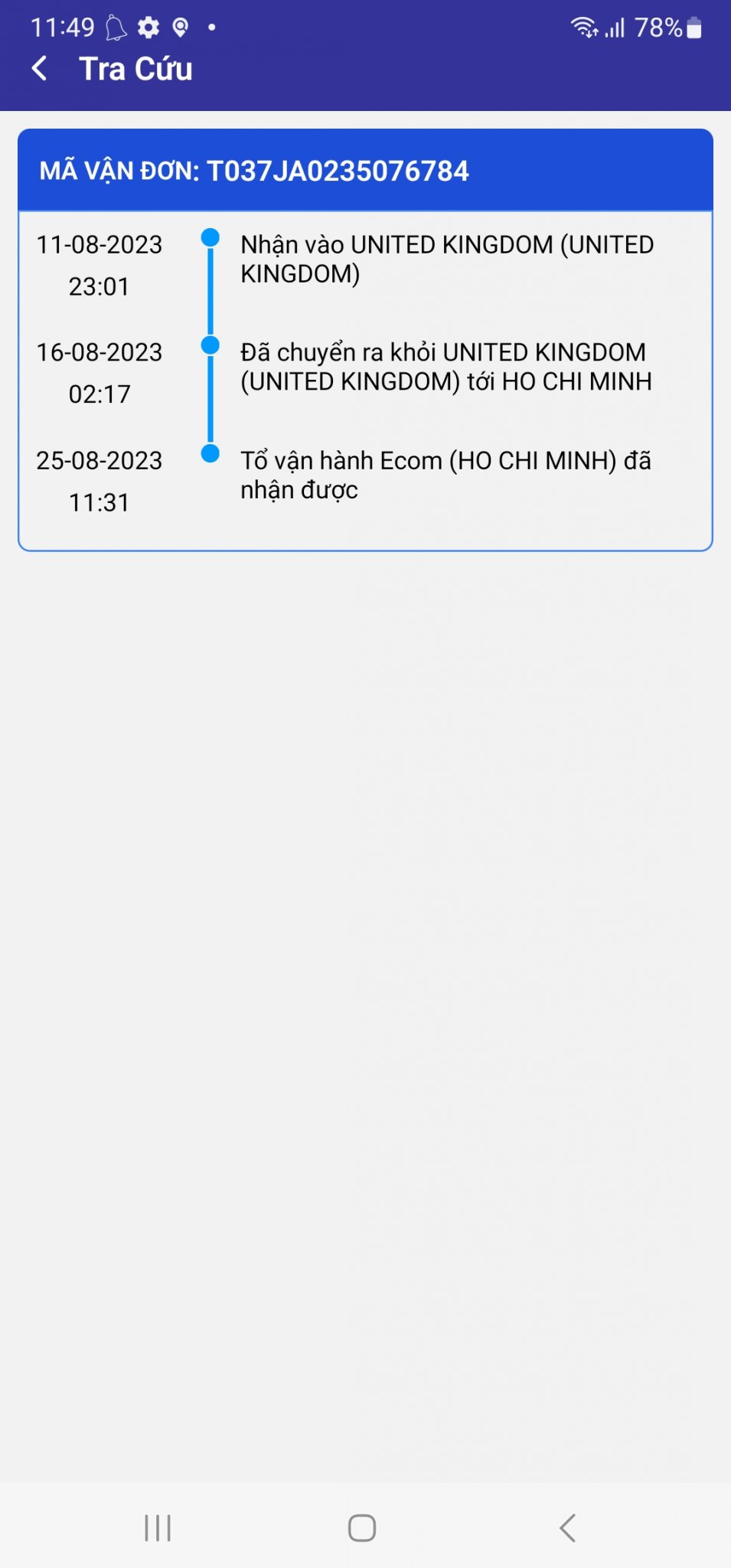Go back from the Tra Cứu screen
Viewport: 731px width, 1568px height.
pos(40,69)
